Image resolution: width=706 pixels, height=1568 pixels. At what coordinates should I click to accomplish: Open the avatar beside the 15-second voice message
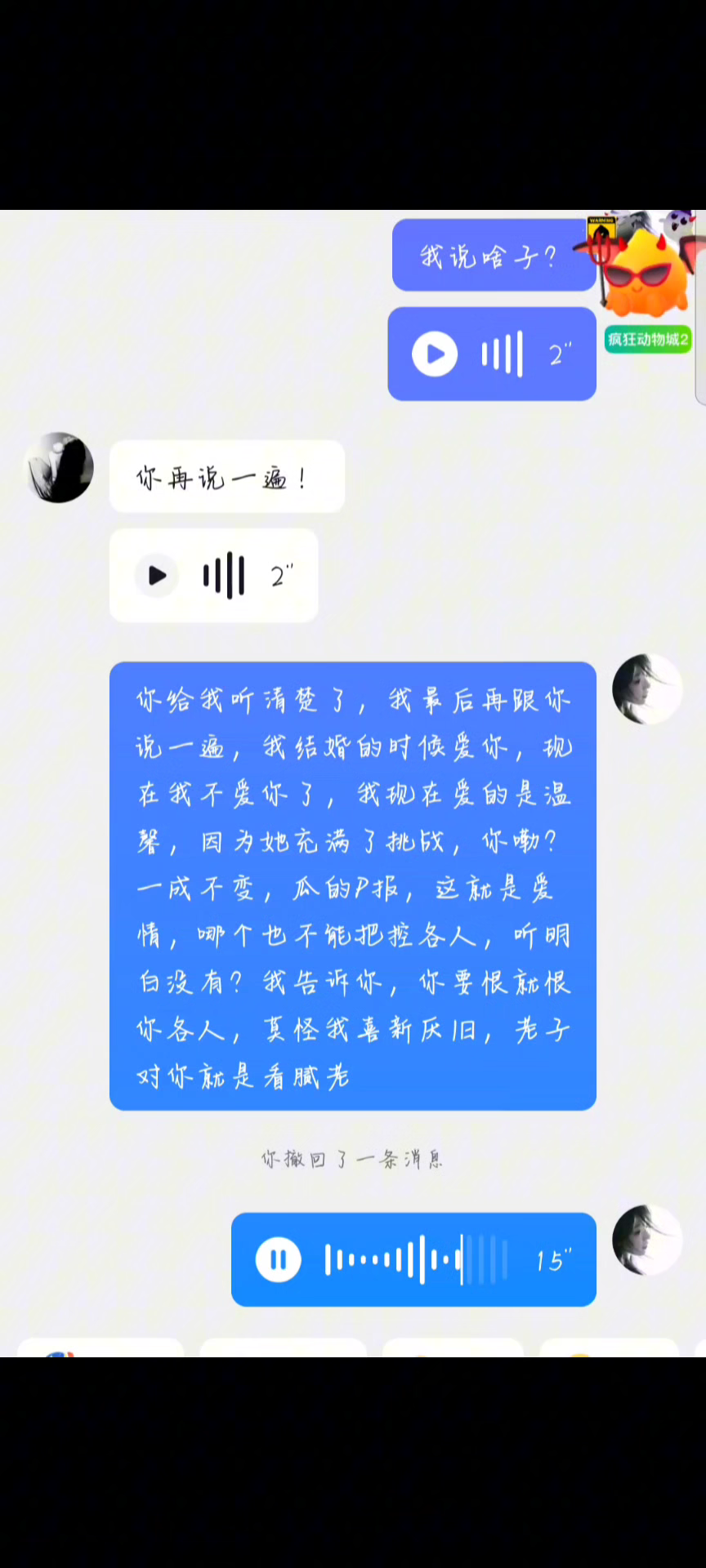click(x=647, y=1240)
